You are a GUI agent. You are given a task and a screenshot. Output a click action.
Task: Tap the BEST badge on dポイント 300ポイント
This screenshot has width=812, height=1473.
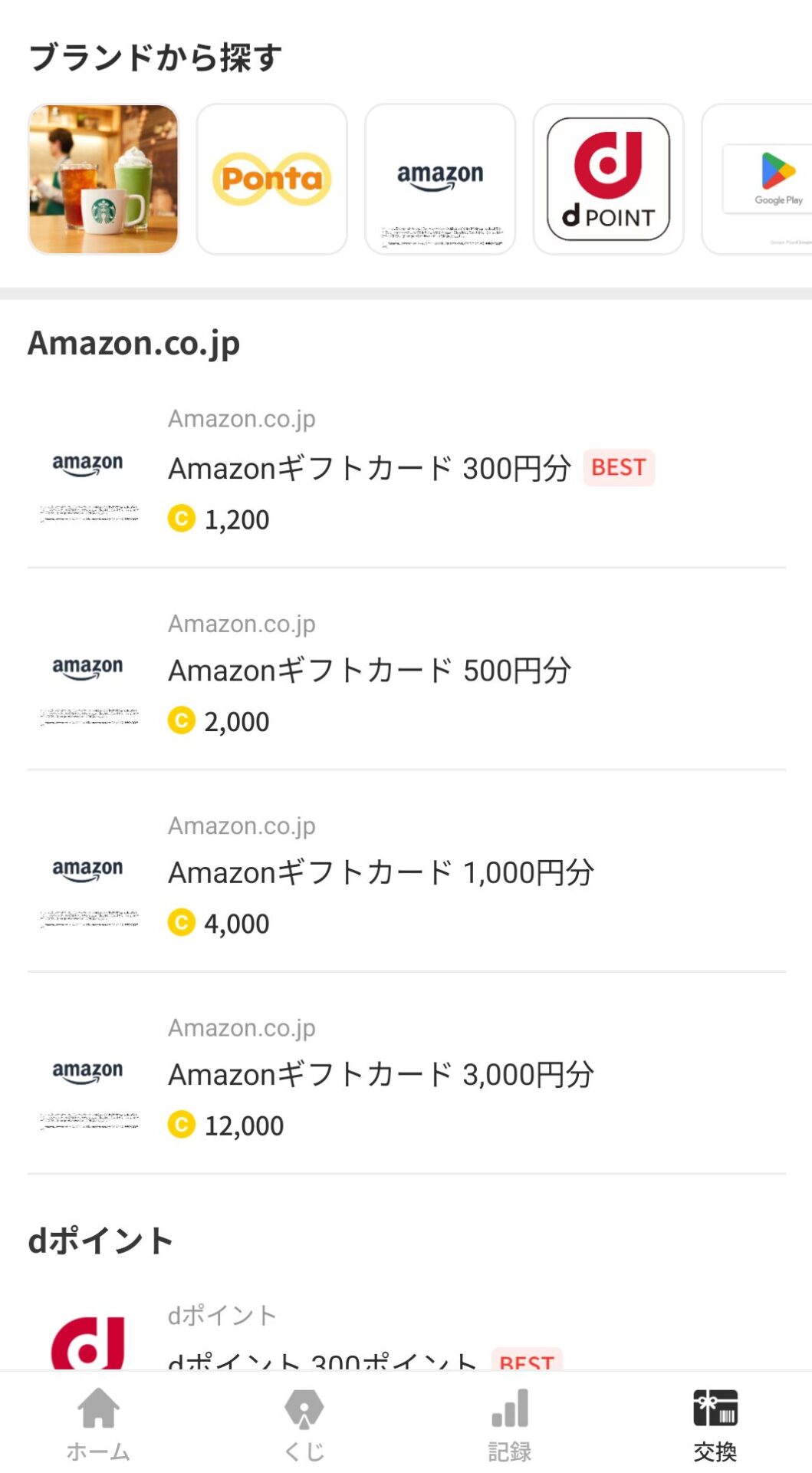524,1362
